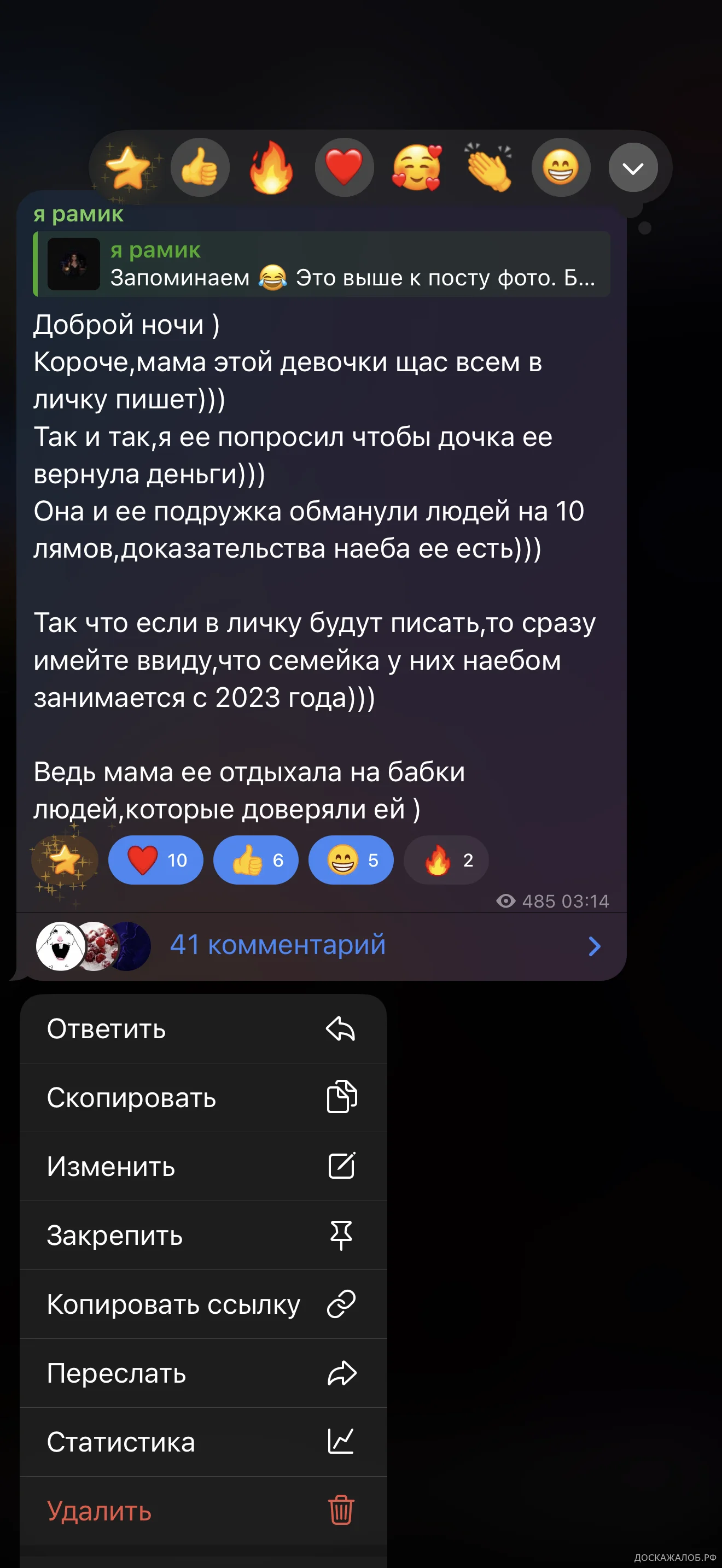Screen dimensions: 722x1568
Task: React with the fire emoji
Action: point(271,167)
